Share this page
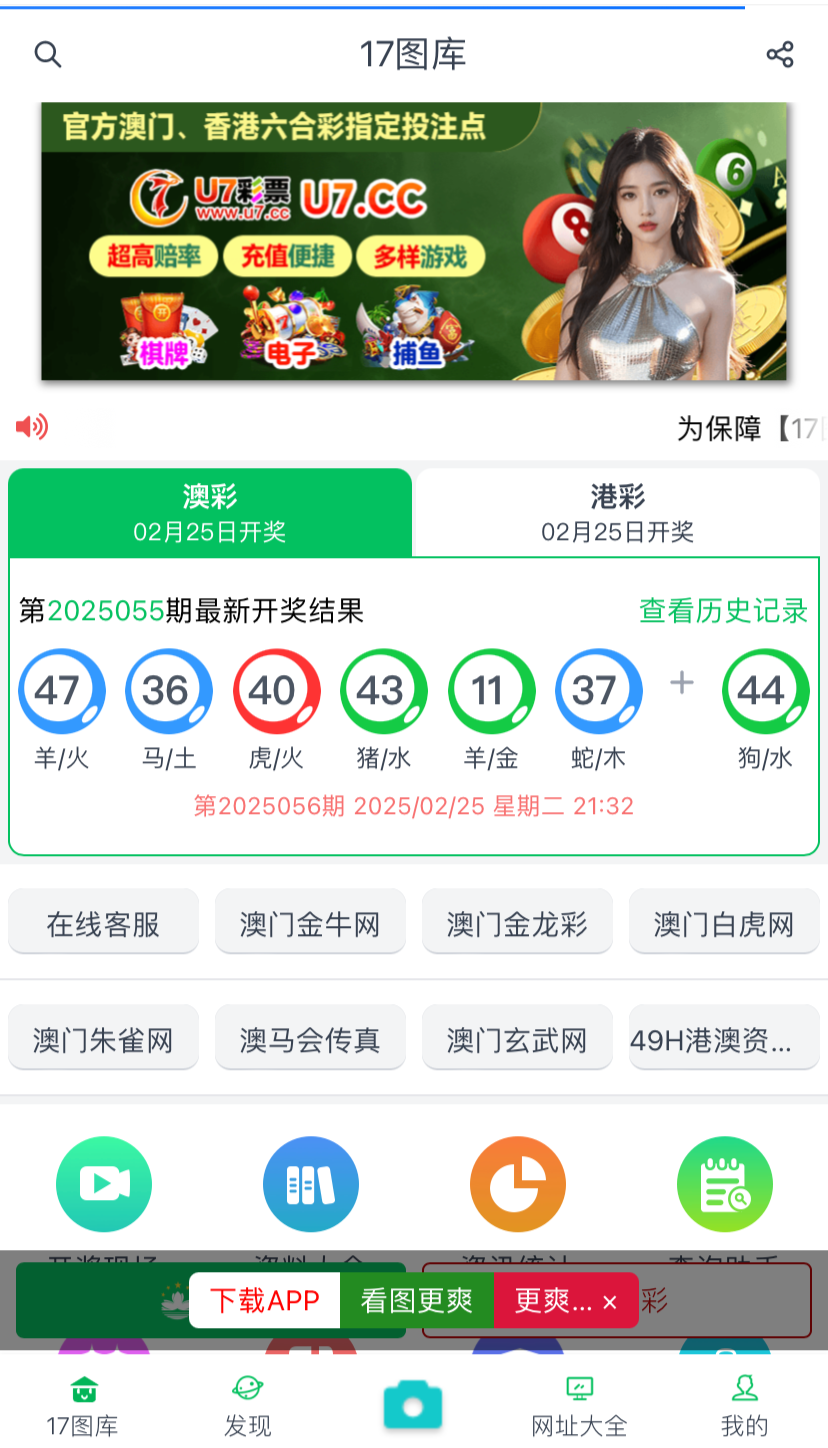Image resolution: width=828 pixels, height=1448 pixels. (x=779, y=54)
